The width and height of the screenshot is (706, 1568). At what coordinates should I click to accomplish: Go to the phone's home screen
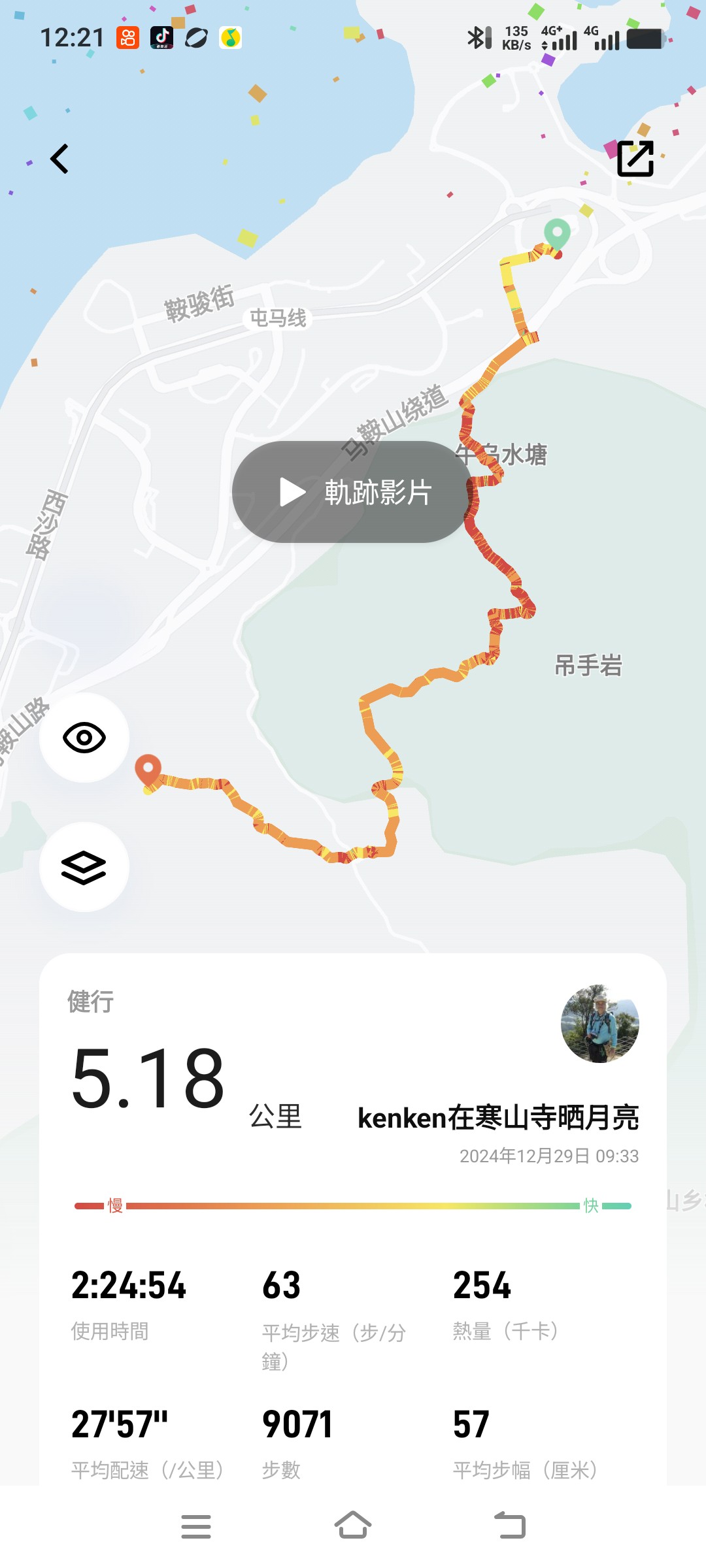353,1526
